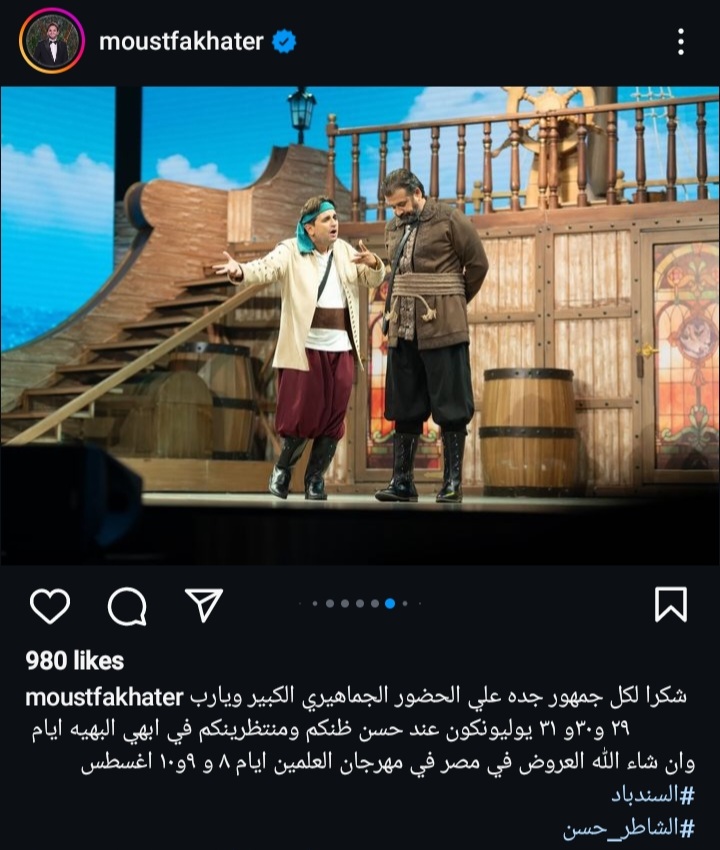This screenshot has width=720, height=850.
Task: Share this post via the paper plane icon
Action: (x=204, y=605)
